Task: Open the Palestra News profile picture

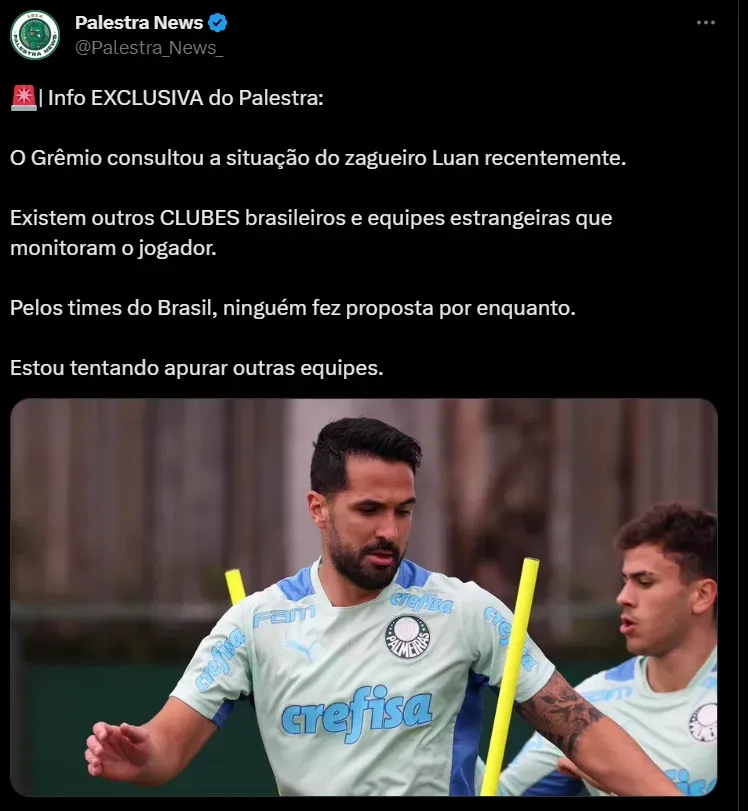Action: 35,35
